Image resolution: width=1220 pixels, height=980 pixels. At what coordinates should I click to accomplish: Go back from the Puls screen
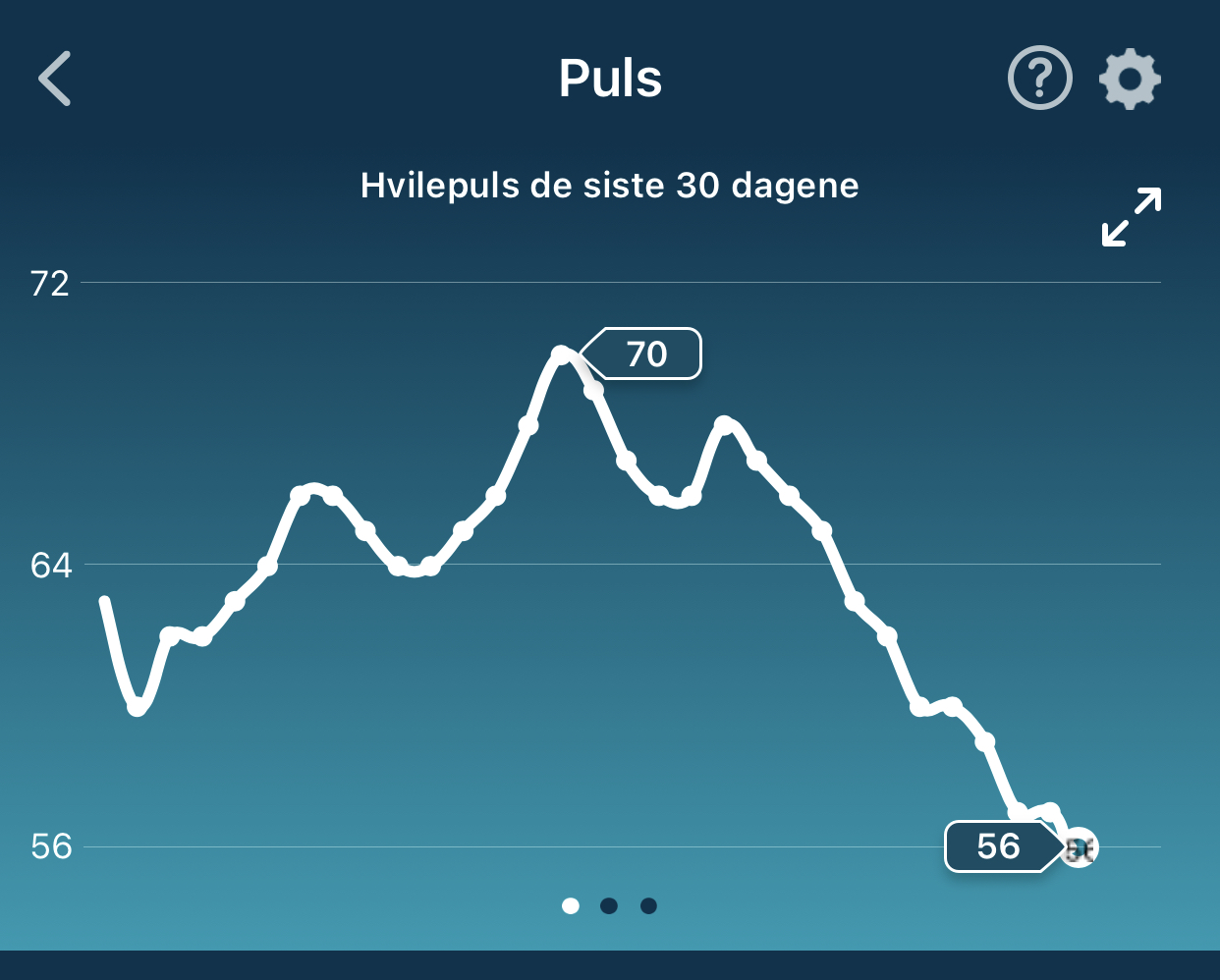coord(55,79)
